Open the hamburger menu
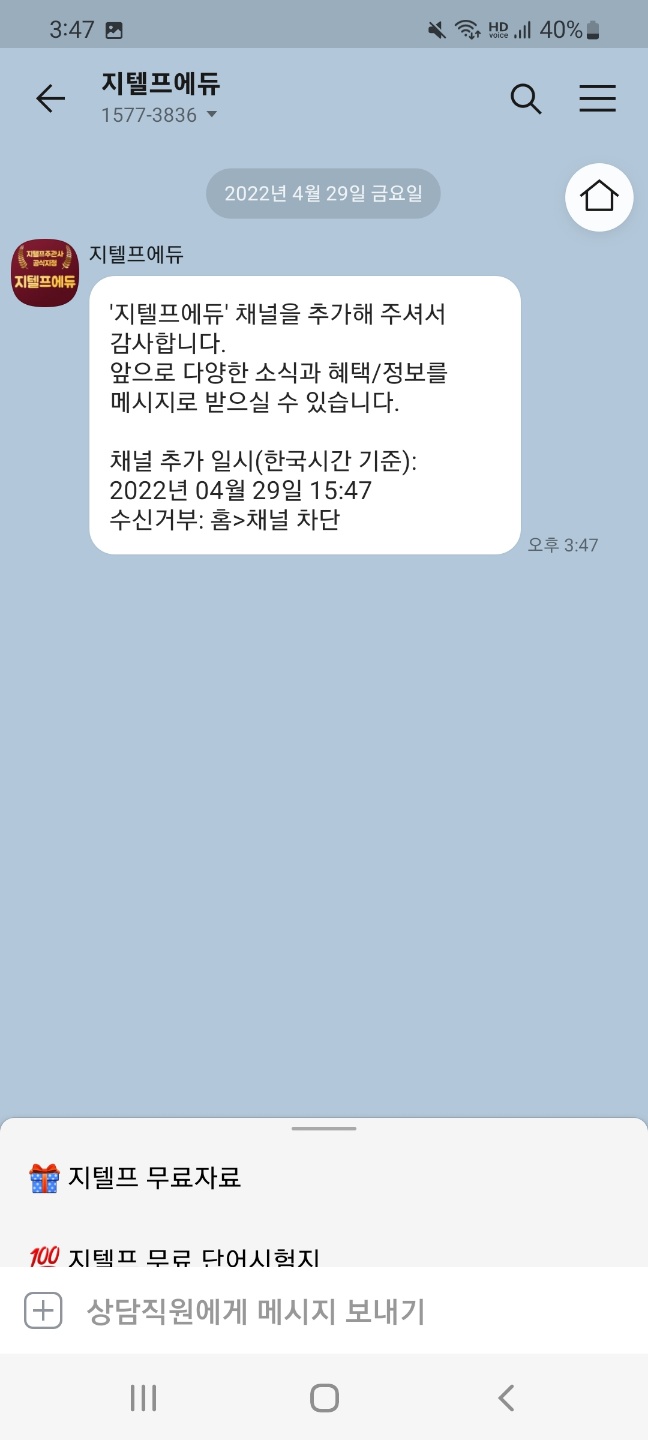Screen dimensions: 648x1440 pyautogui.click(x=597, y=98)
